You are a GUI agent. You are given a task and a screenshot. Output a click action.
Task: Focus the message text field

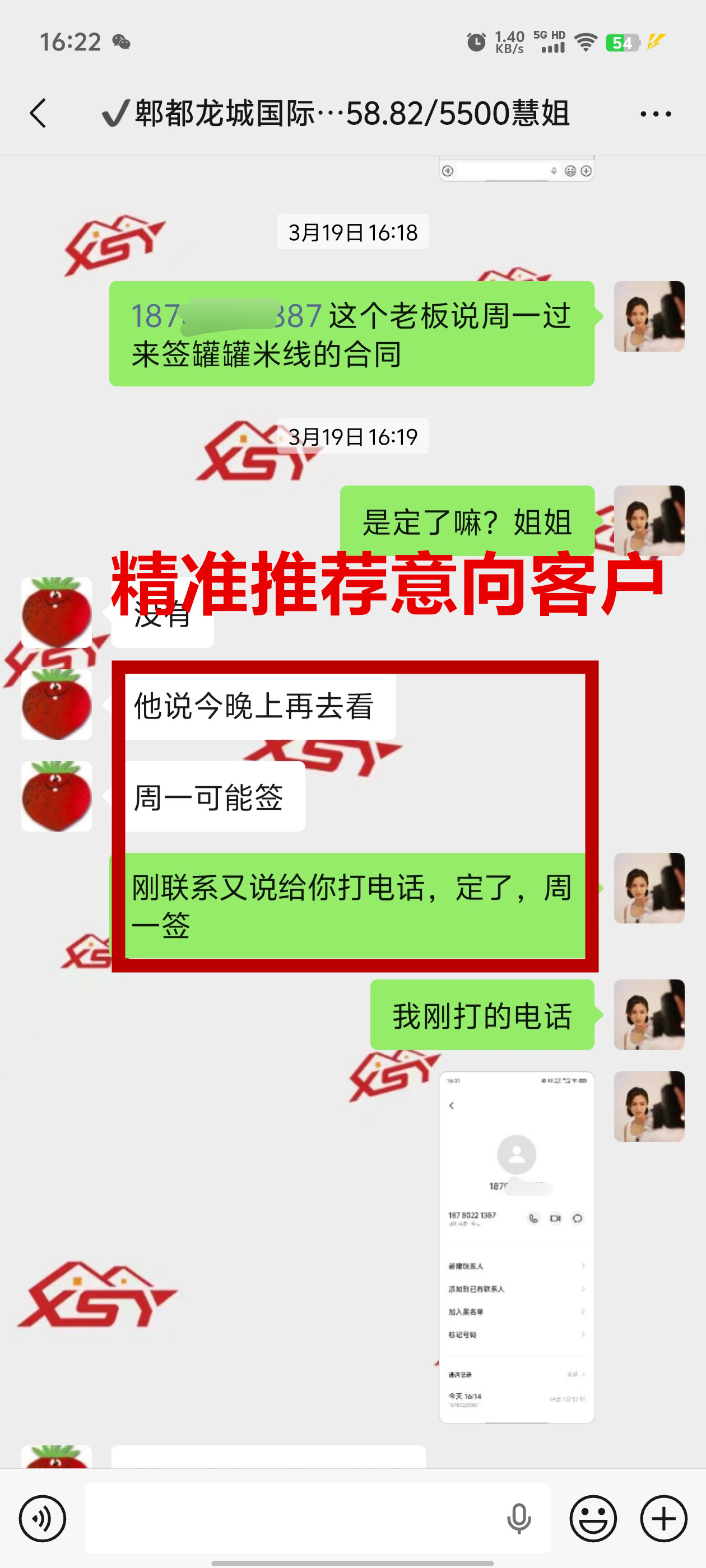click(x=292, y=1518)
